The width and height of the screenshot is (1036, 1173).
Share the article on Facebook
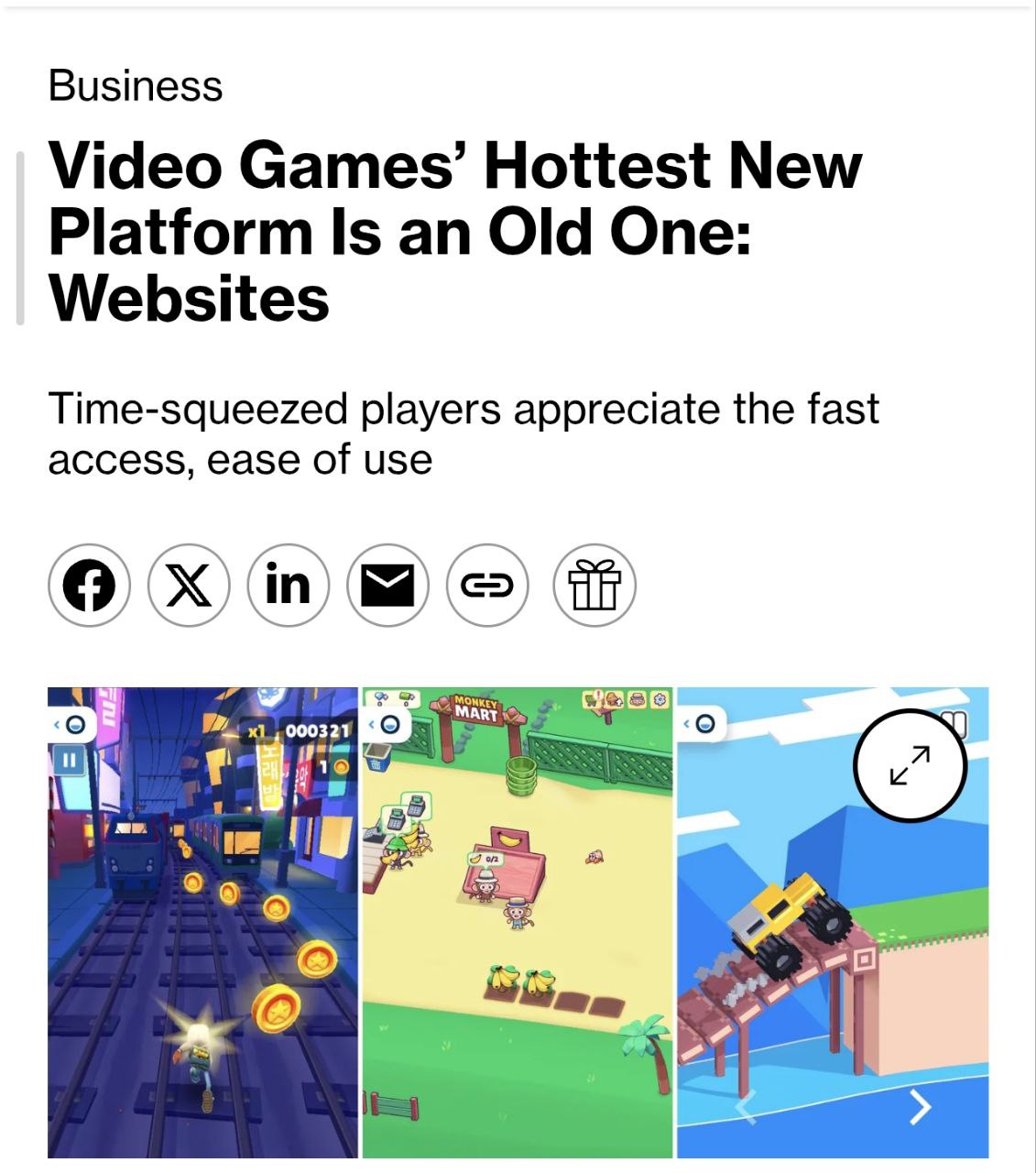pyautogui.click(x=89, y=586)
